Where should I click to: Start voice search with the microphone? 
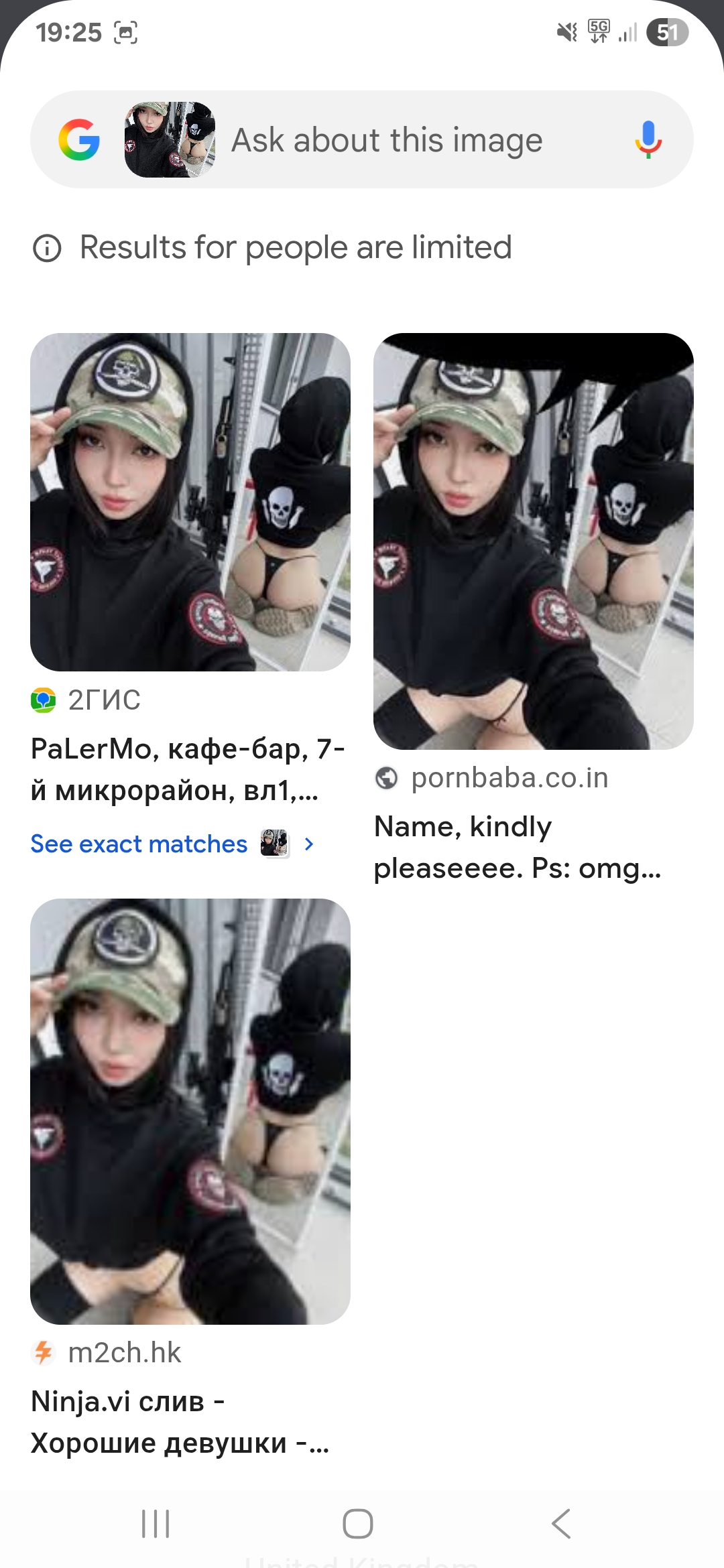[x=648, y=139]
